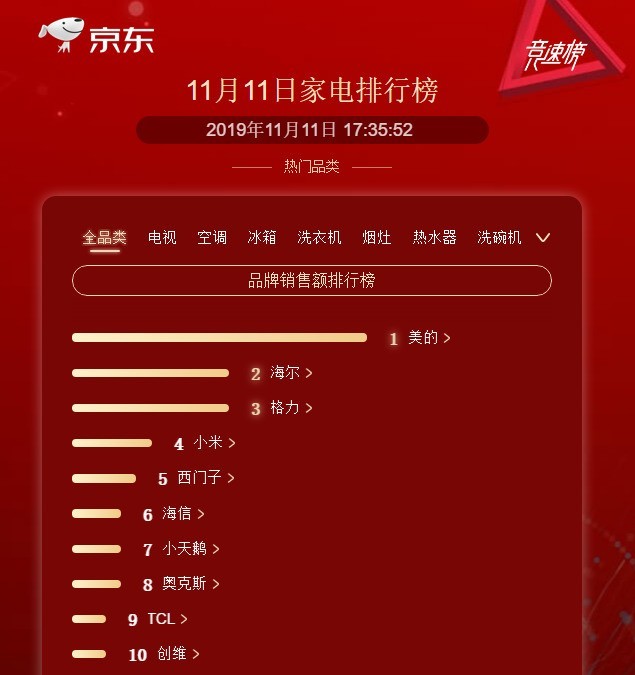View the 创维 brand page
Image resolution: width=635 pixels, height=675 pixels.
178,654
